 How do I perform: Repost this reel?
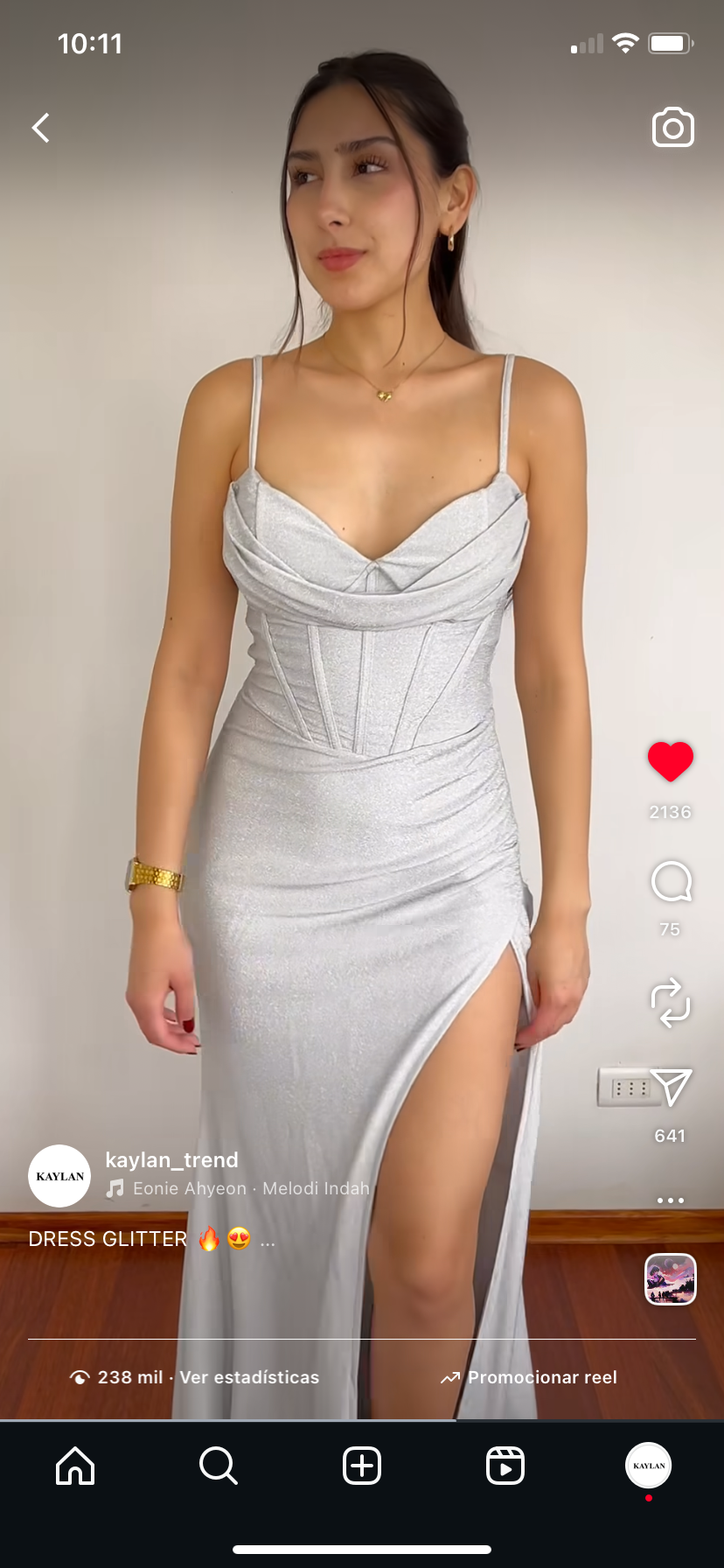click(671, 1002)
